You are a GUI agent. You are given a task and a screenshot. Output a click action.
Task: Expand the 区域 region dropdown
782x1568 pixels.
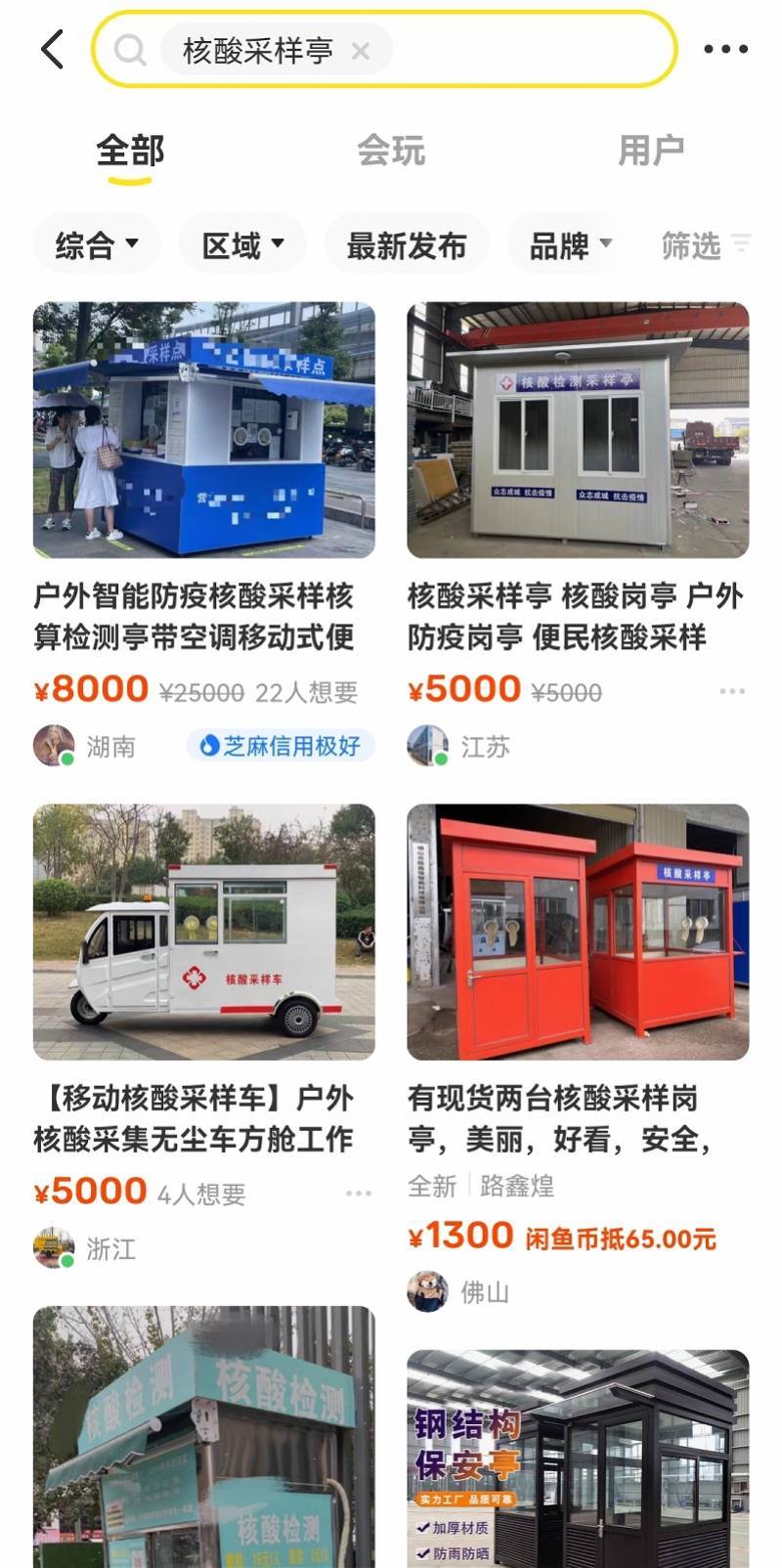[242, 244]
